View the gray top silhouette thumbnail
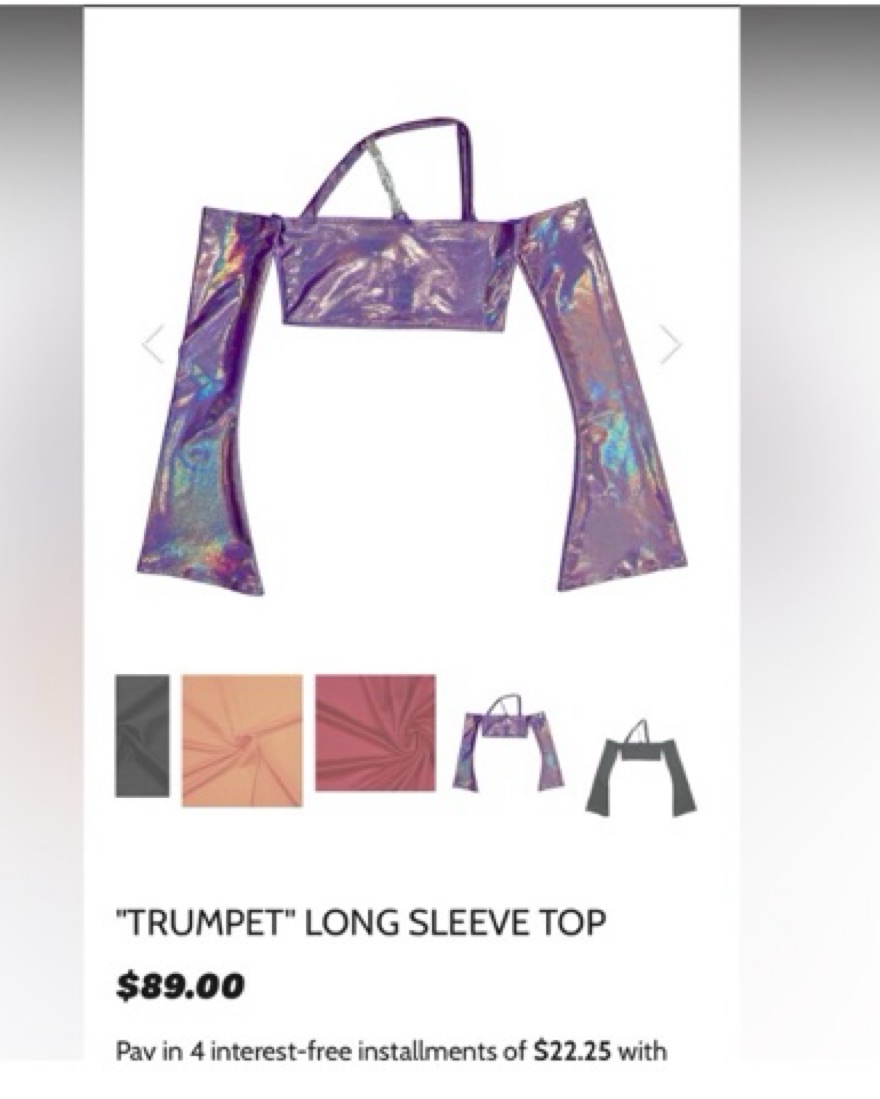This screenshot has height=1099, width=880. (x=640, y=767)
